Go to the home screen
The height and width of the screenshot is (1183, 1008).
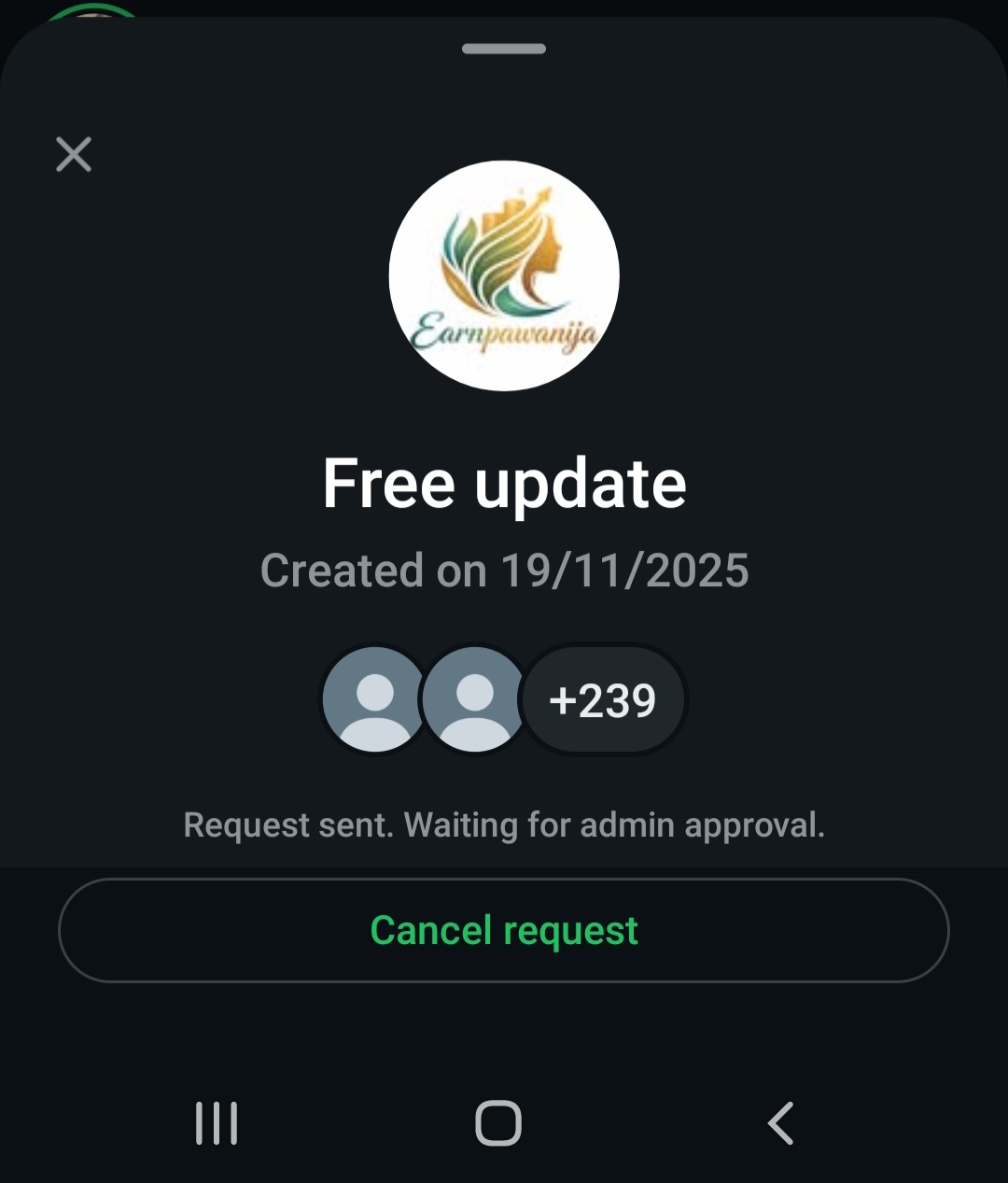point(498,1122)
